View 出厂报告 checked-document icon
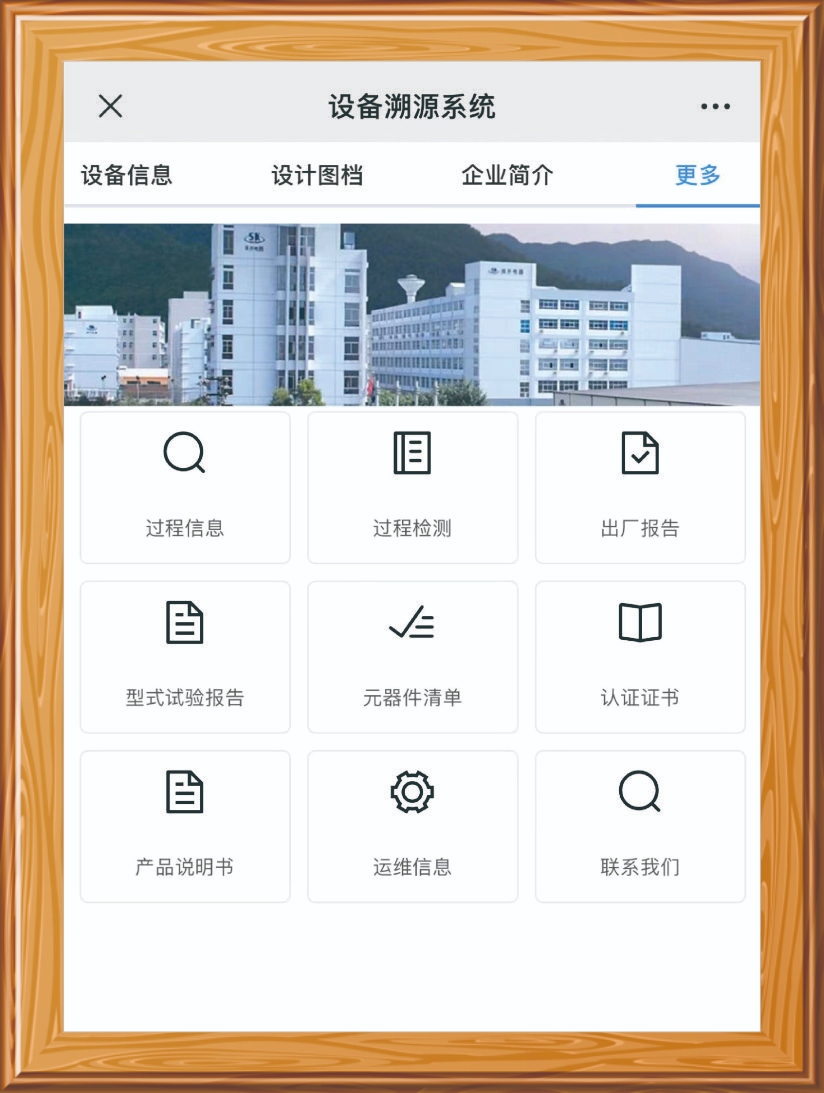The image size is (824, 1093). (640, 453)
